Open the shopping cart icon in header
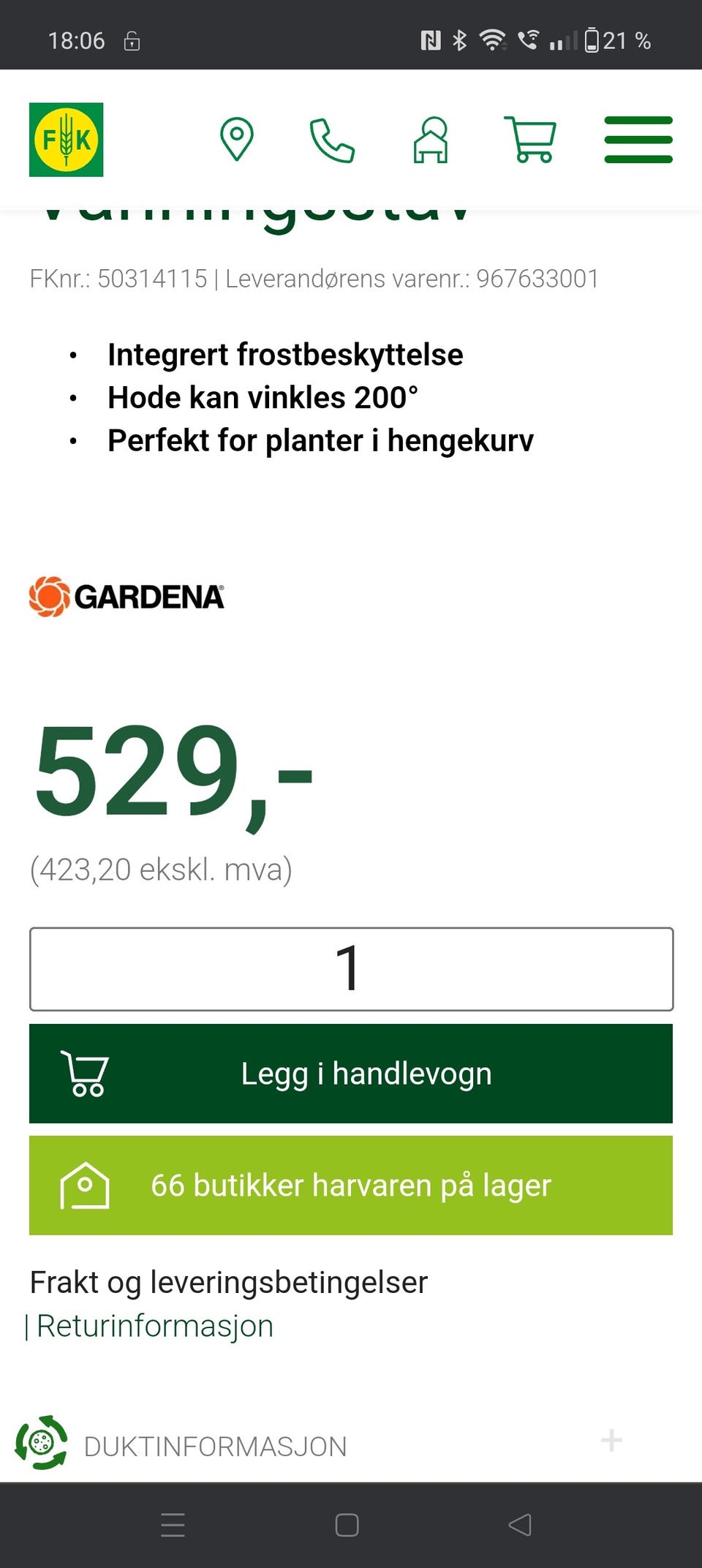Viewport: 702px width, 1568px height. [x=530, y=140]
